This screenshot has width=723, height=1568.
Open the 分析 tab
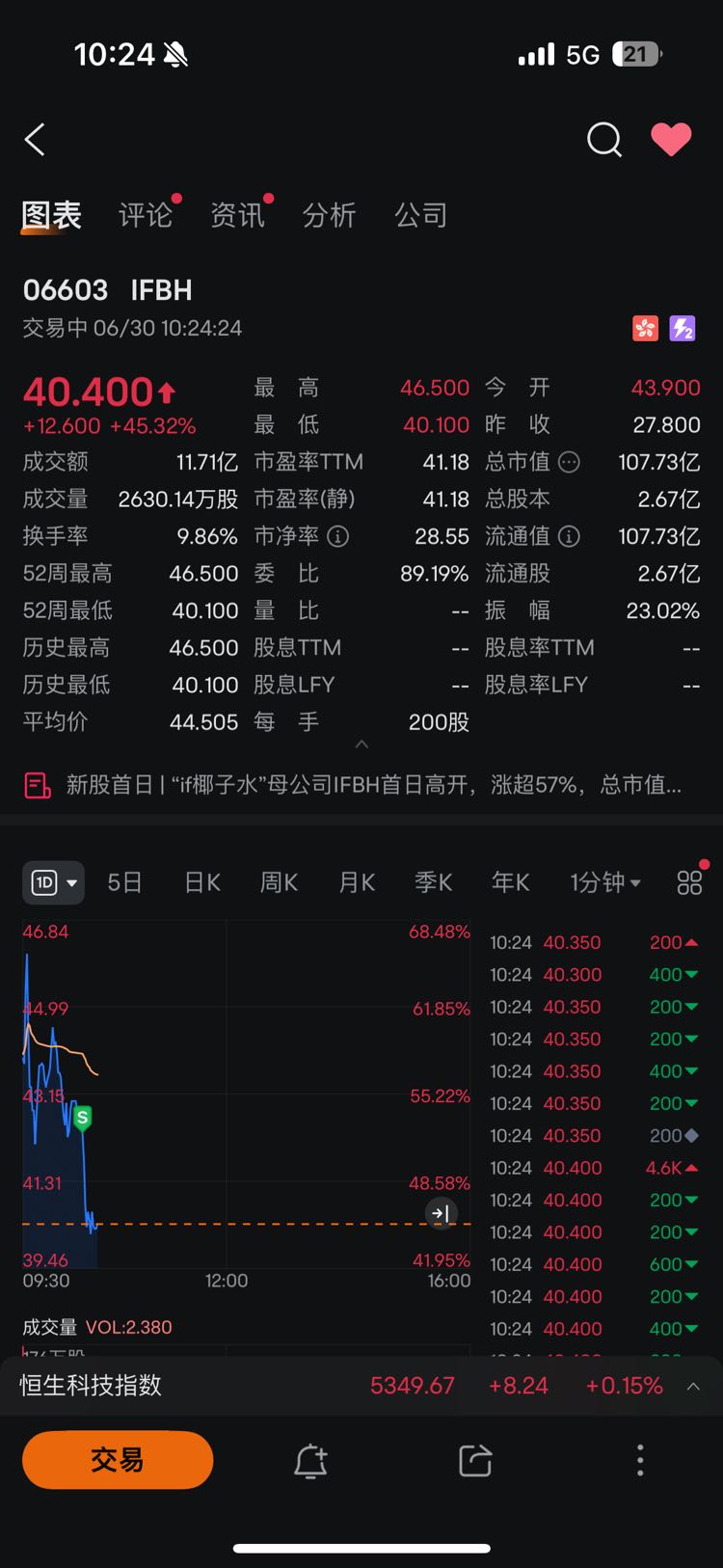coord(329,215)
